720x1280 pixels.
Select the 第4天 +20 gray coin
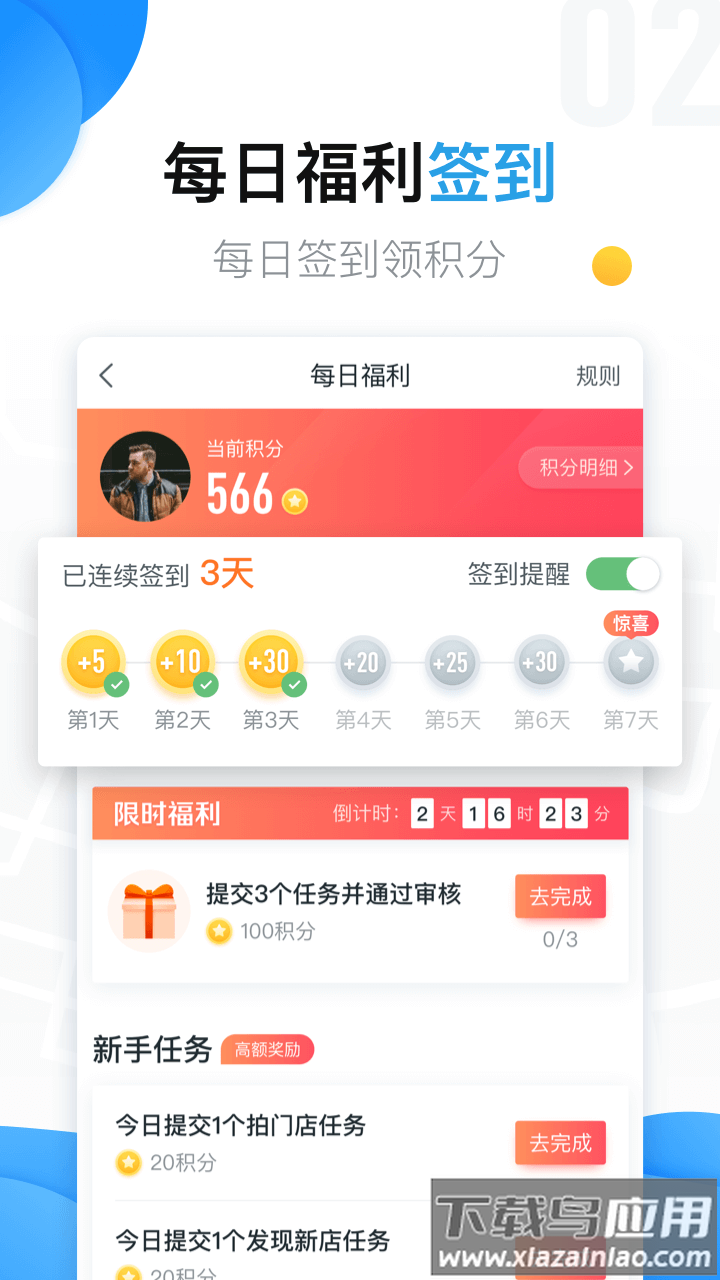(x=362, y=661)
